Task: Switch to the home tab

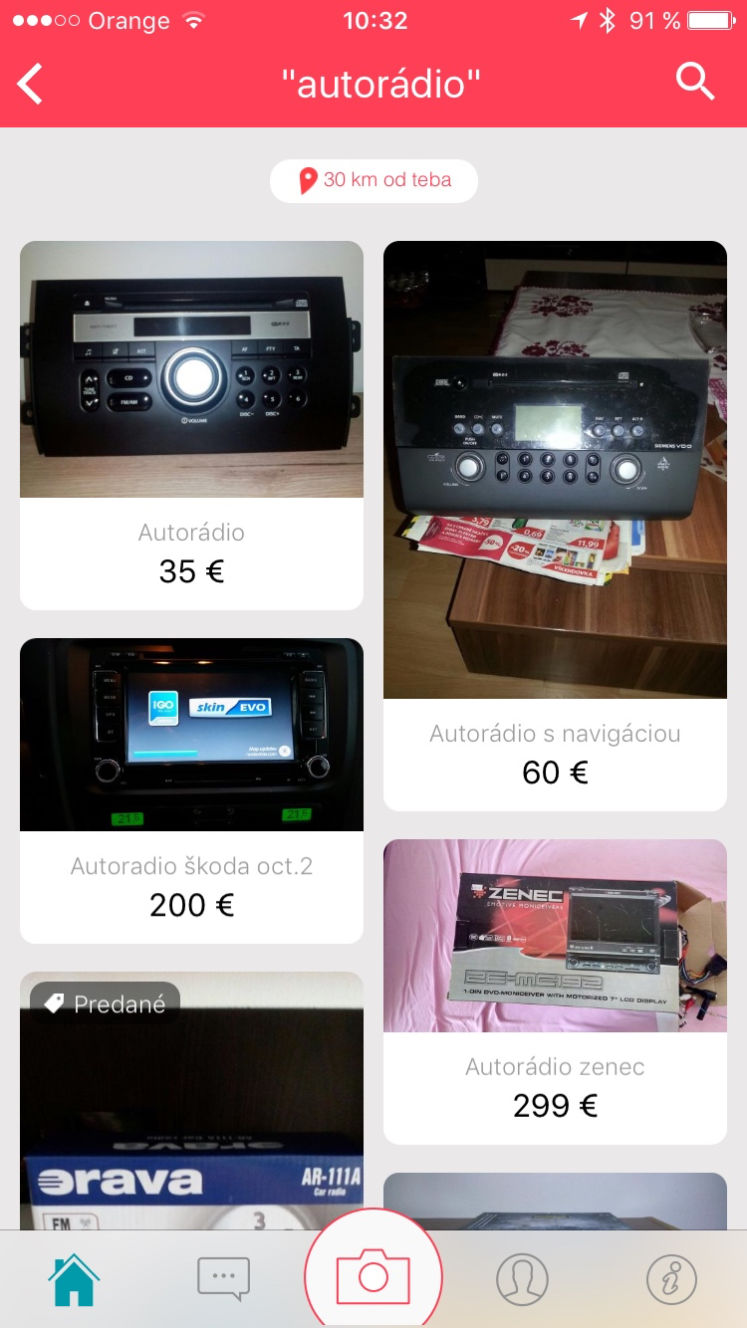Action: click(x=75, y=1279)
